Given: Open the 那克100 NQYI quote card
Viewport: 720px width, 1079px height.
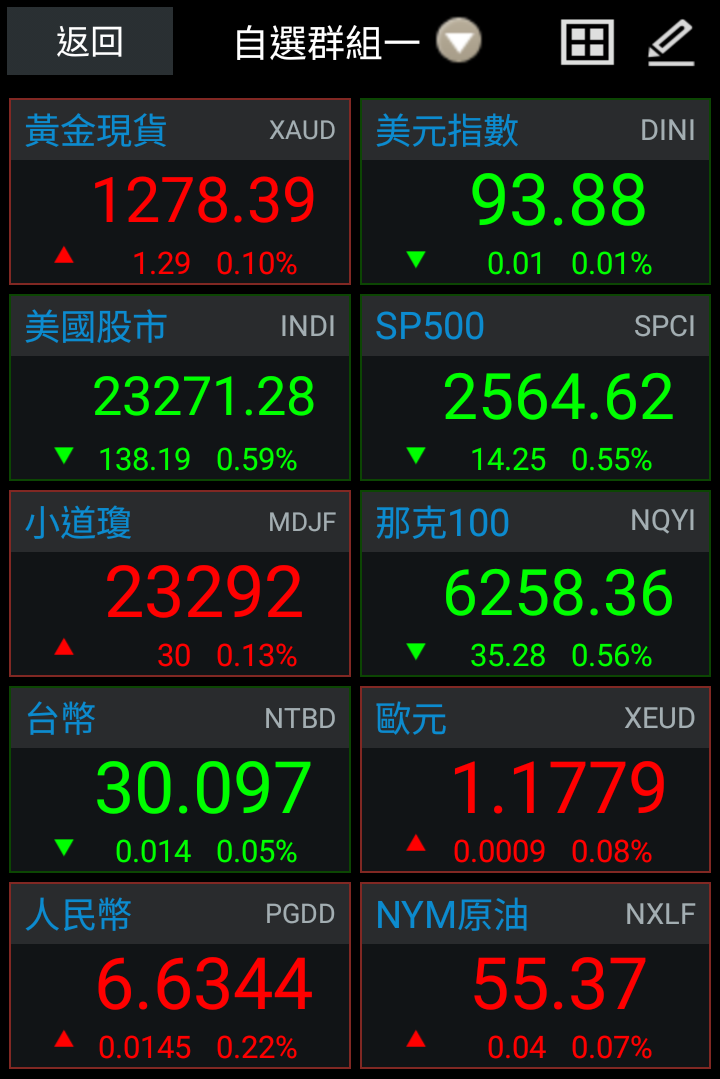Looking at the screenshot, I should [x=536, y=584].
